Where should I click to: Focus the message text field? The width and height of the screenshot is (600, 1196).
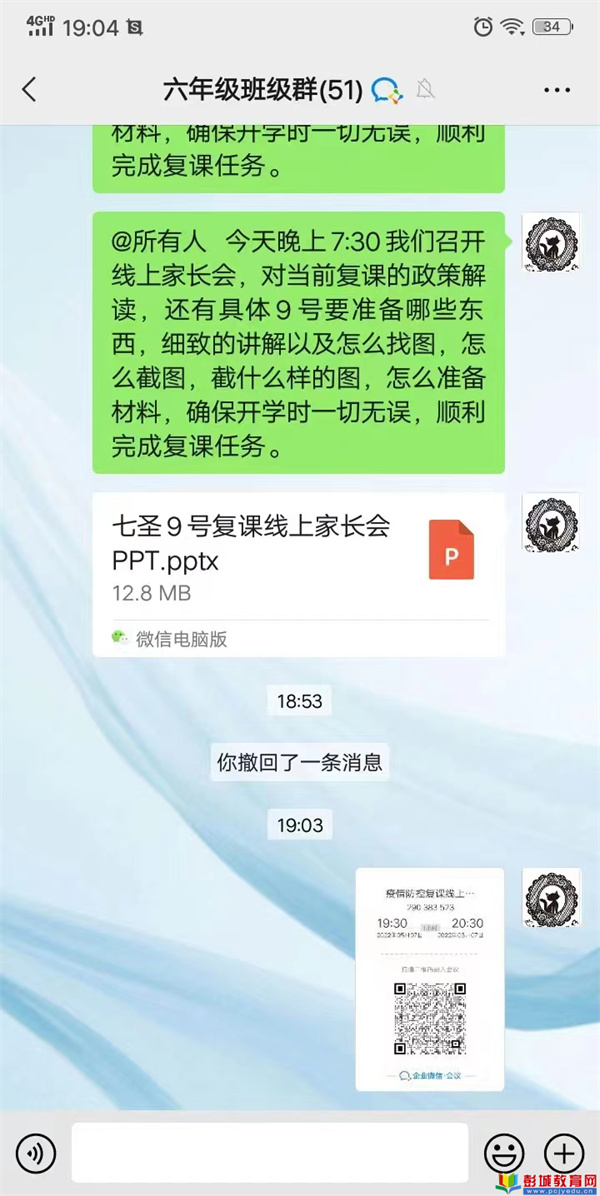pos(269,1153)
